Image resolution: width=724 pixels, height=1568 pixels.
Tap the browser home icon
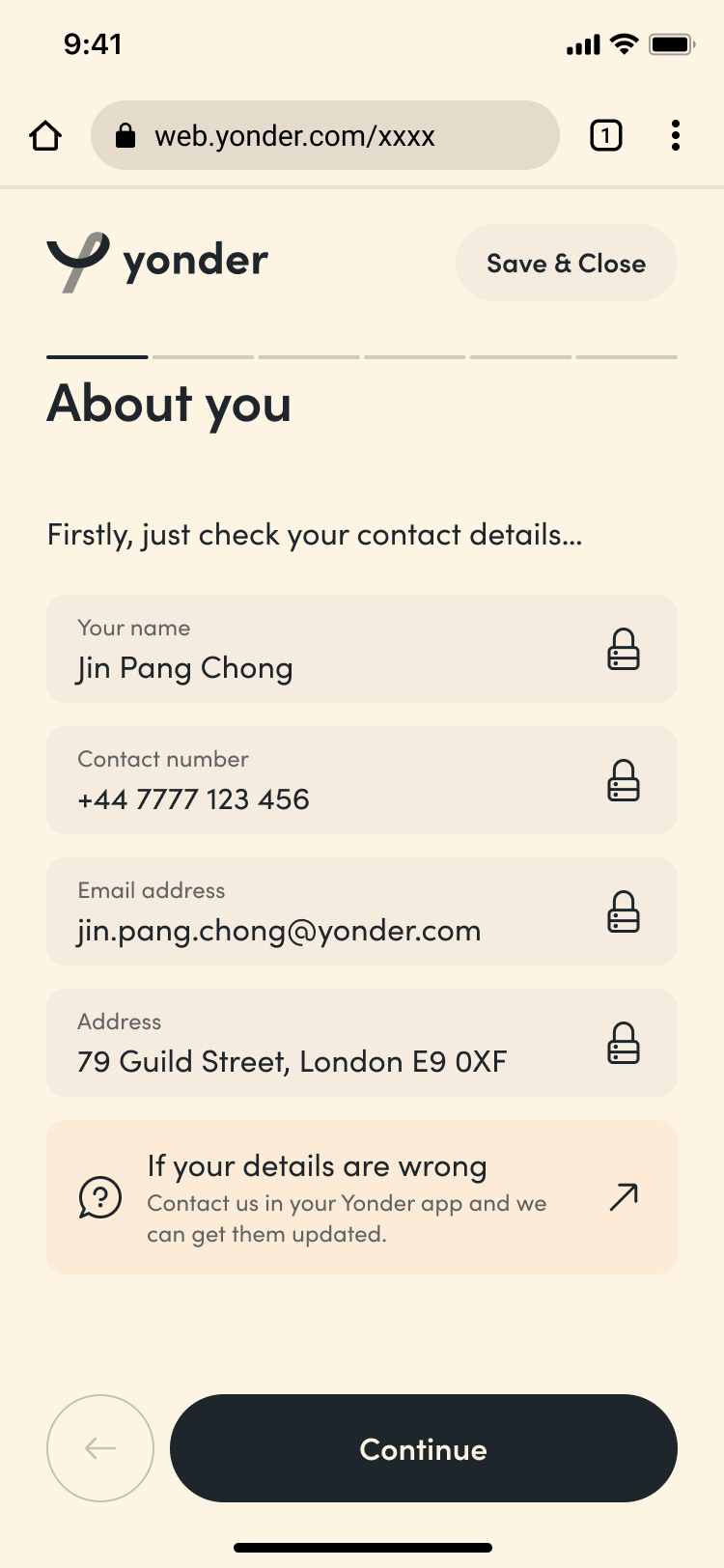pos(45,136)
